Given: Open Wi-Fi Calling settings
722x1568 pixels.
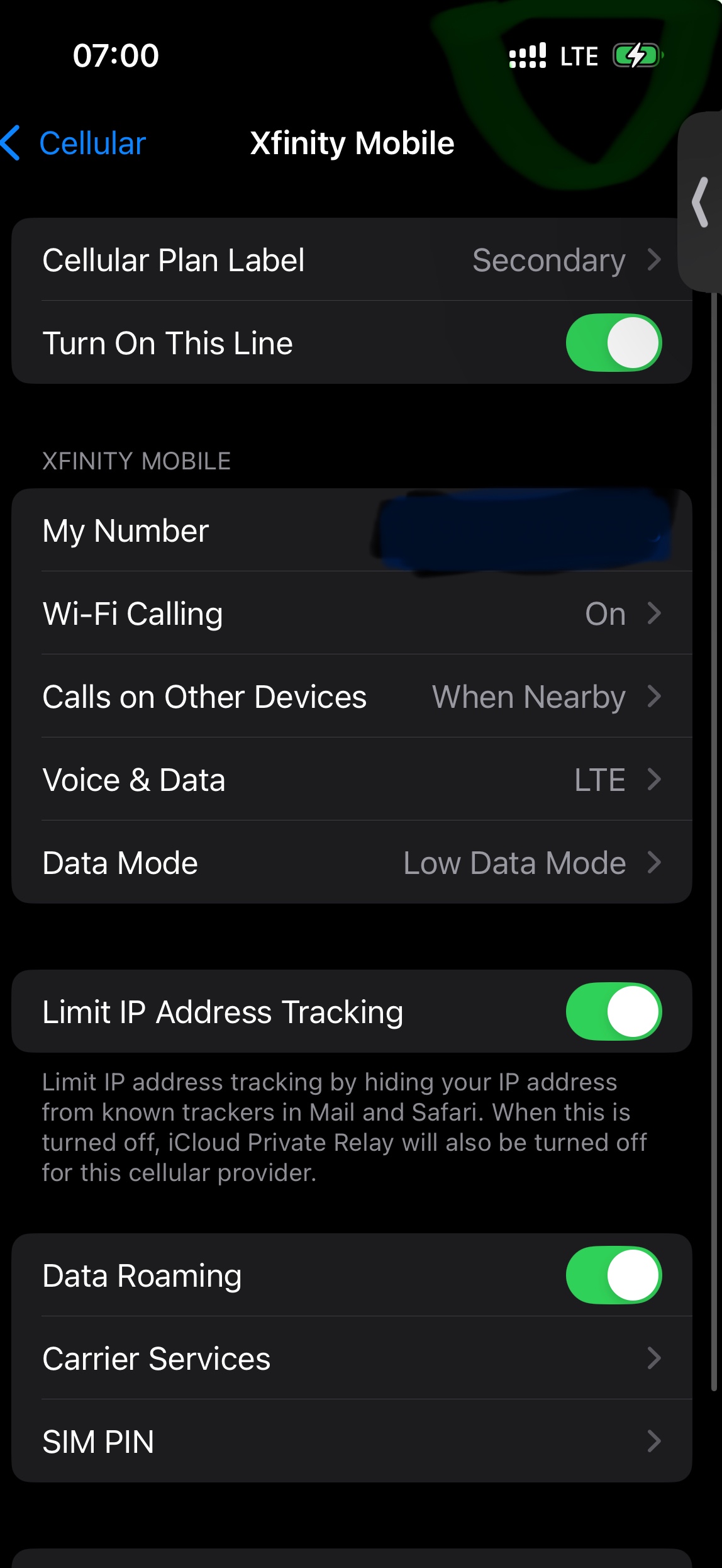Looking at the screenshot, I should coord(351,613).
